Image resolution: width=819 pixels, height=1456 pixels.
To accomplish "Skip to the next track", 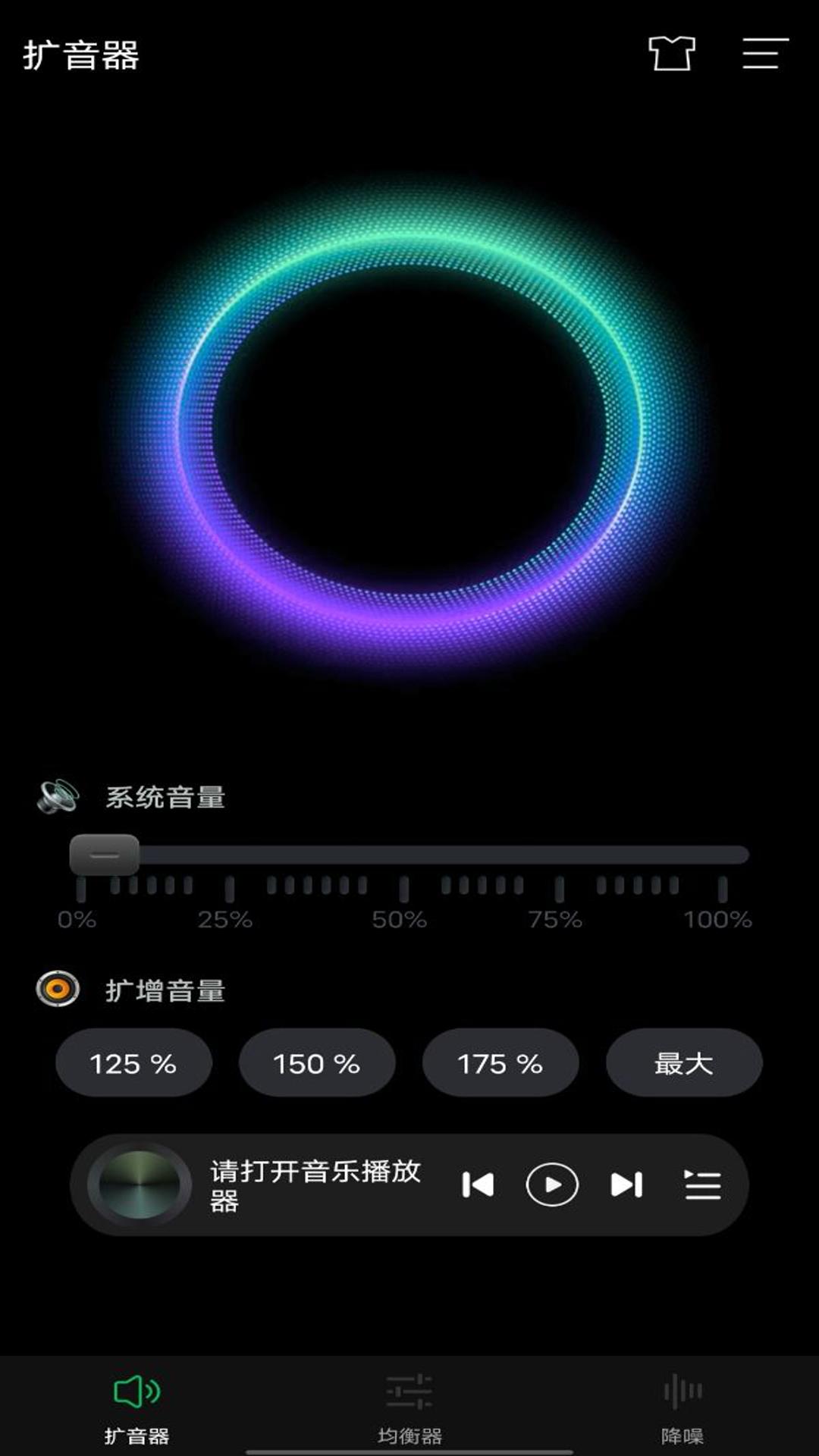I will tap(626, 1185).
